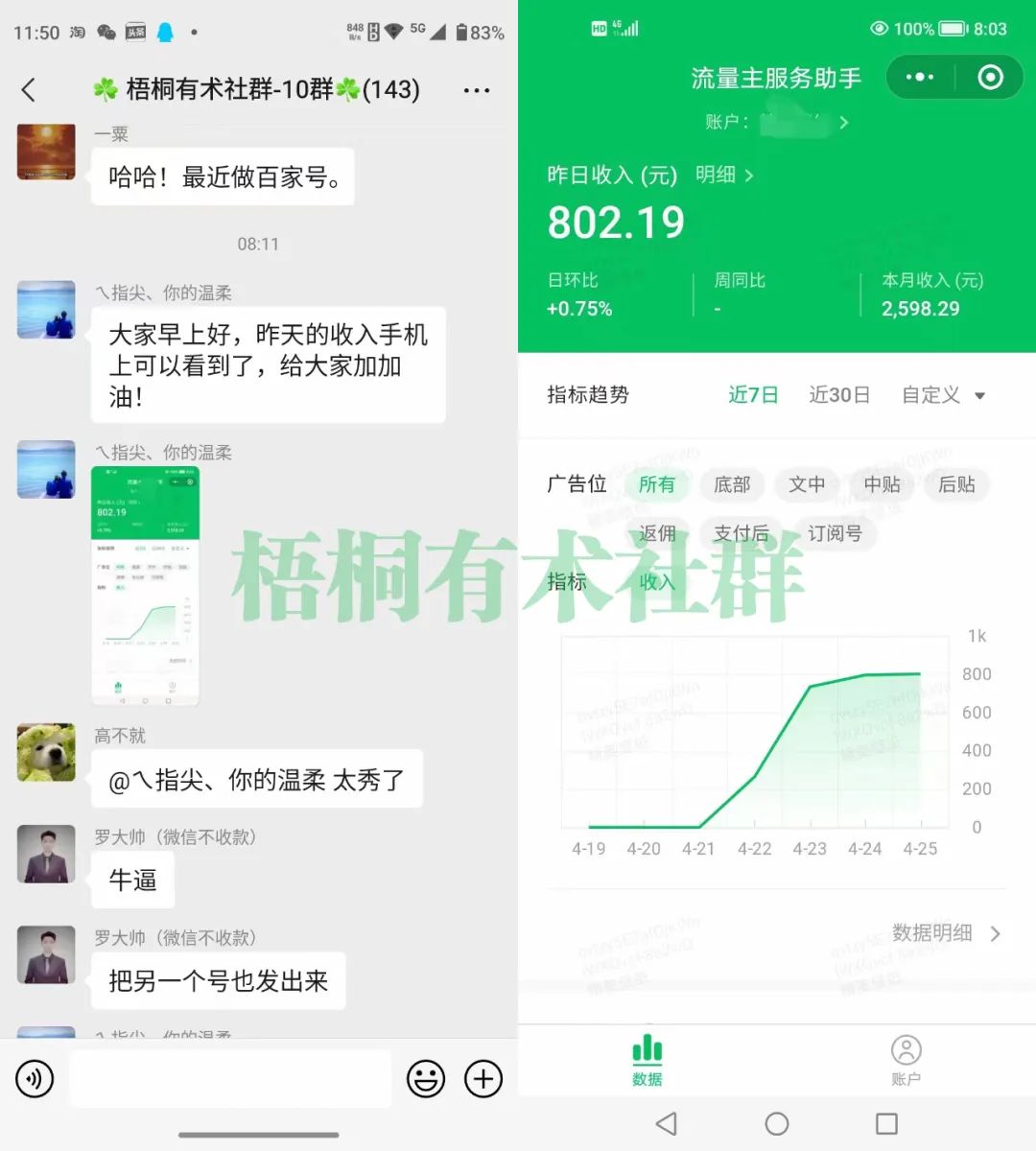Toggle the 底部 ad position filter
Image resolution: width=1036 pixels, height=1151 pixels.
click(x=732, y=485)
